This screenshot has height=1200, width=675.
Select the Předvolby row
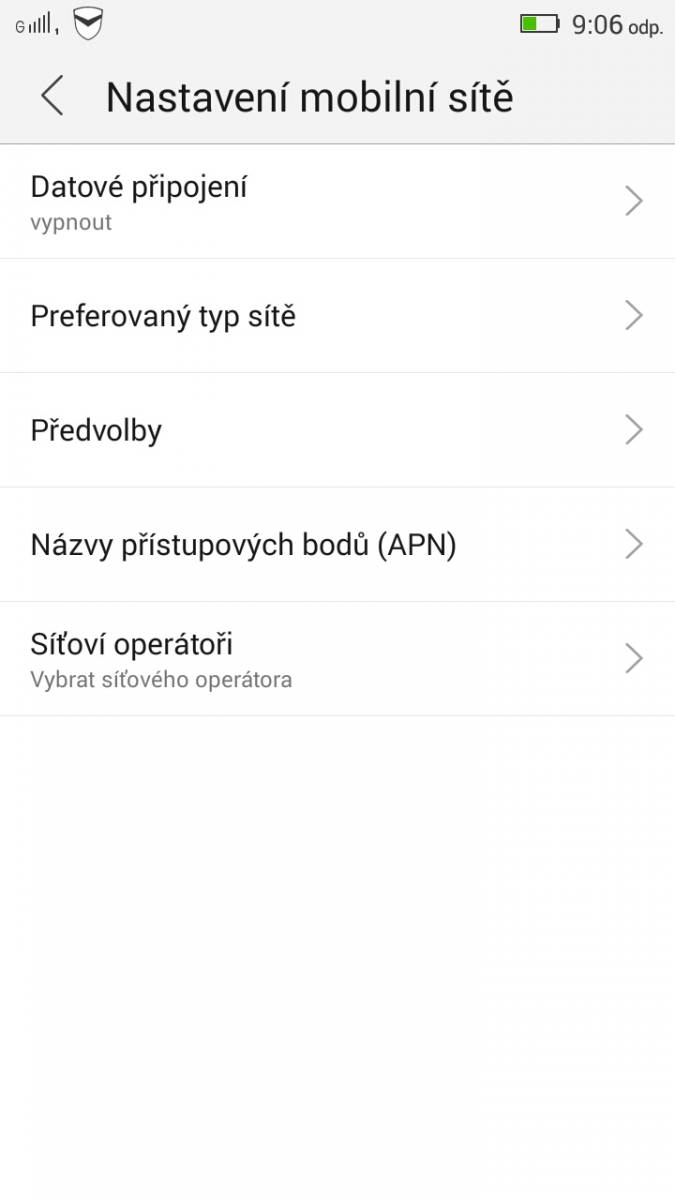pos(337,430)
